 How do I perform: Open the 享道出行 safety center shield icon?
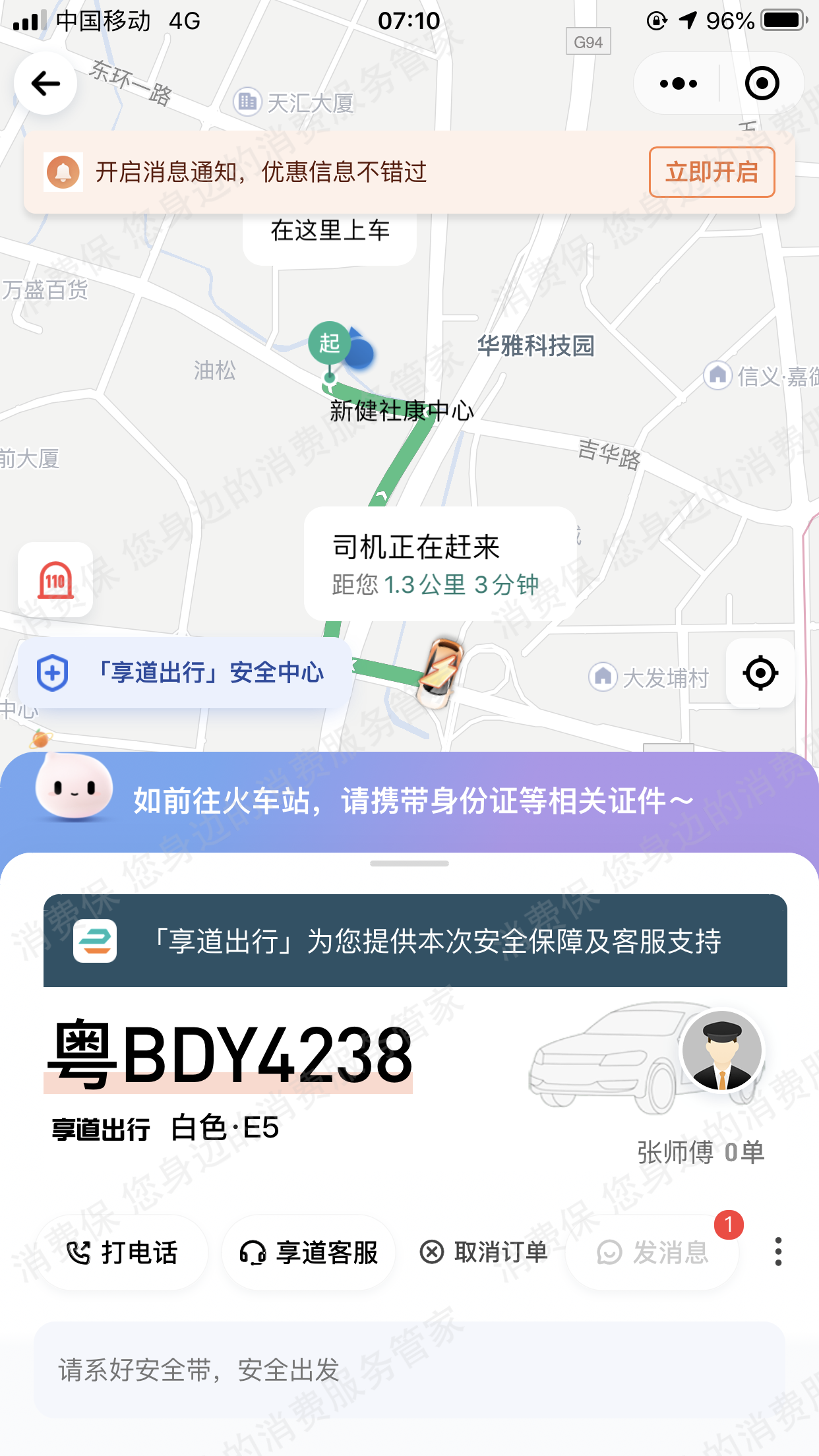pyautogui.click(x=53, y=672)
